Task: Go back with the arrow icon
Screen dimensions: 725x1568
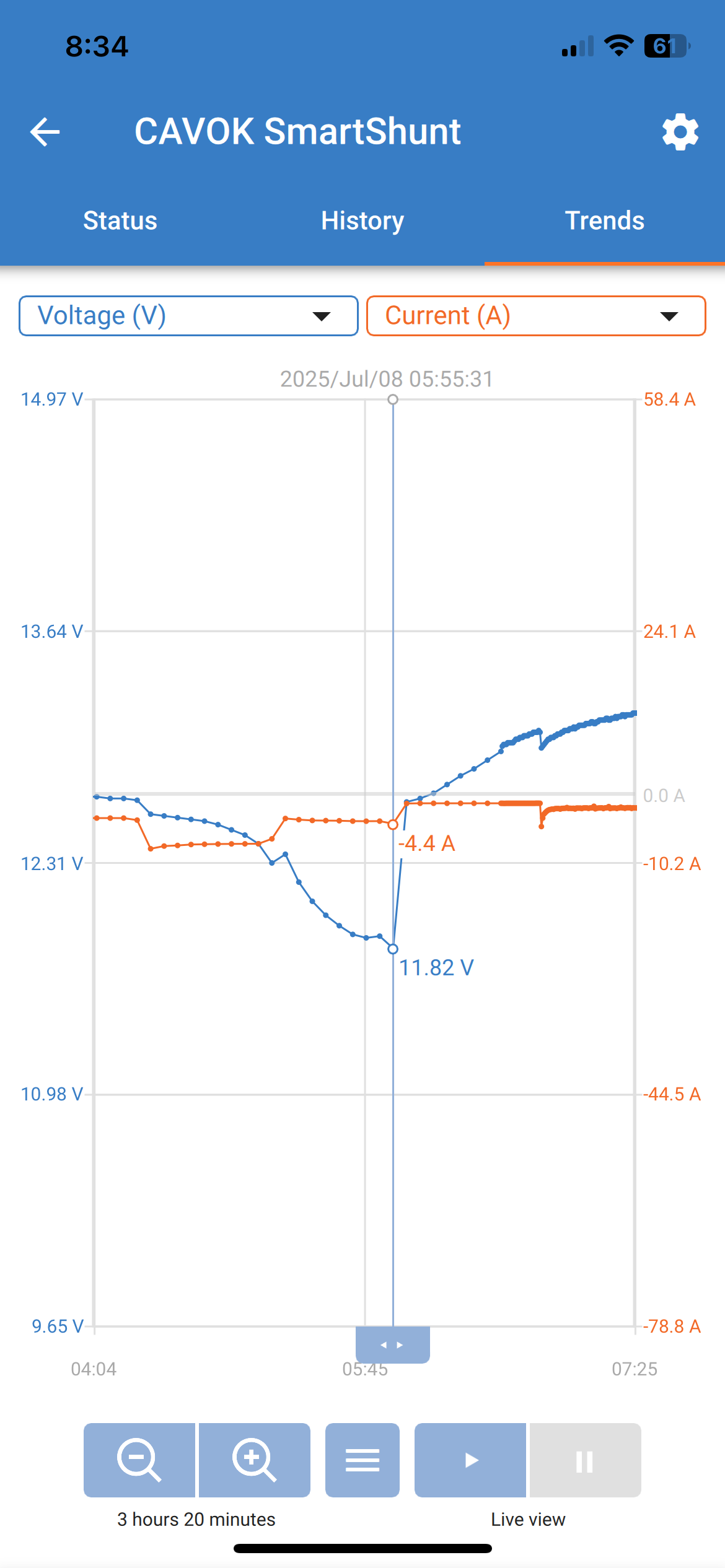Action: (45, 132)
